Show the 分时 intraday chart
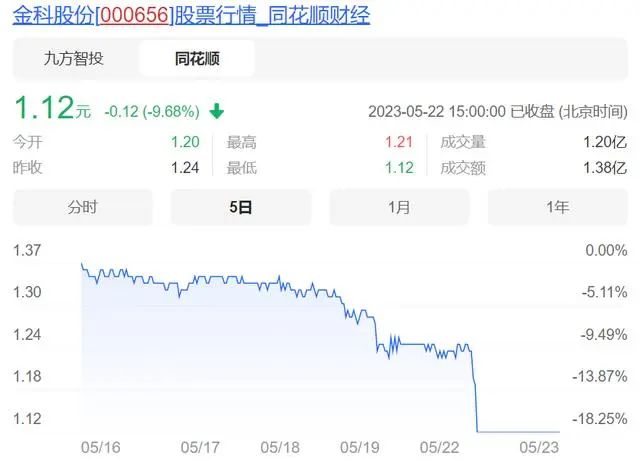Image resolution: width=640 pixels, height=459 pixels. point(83,208)
